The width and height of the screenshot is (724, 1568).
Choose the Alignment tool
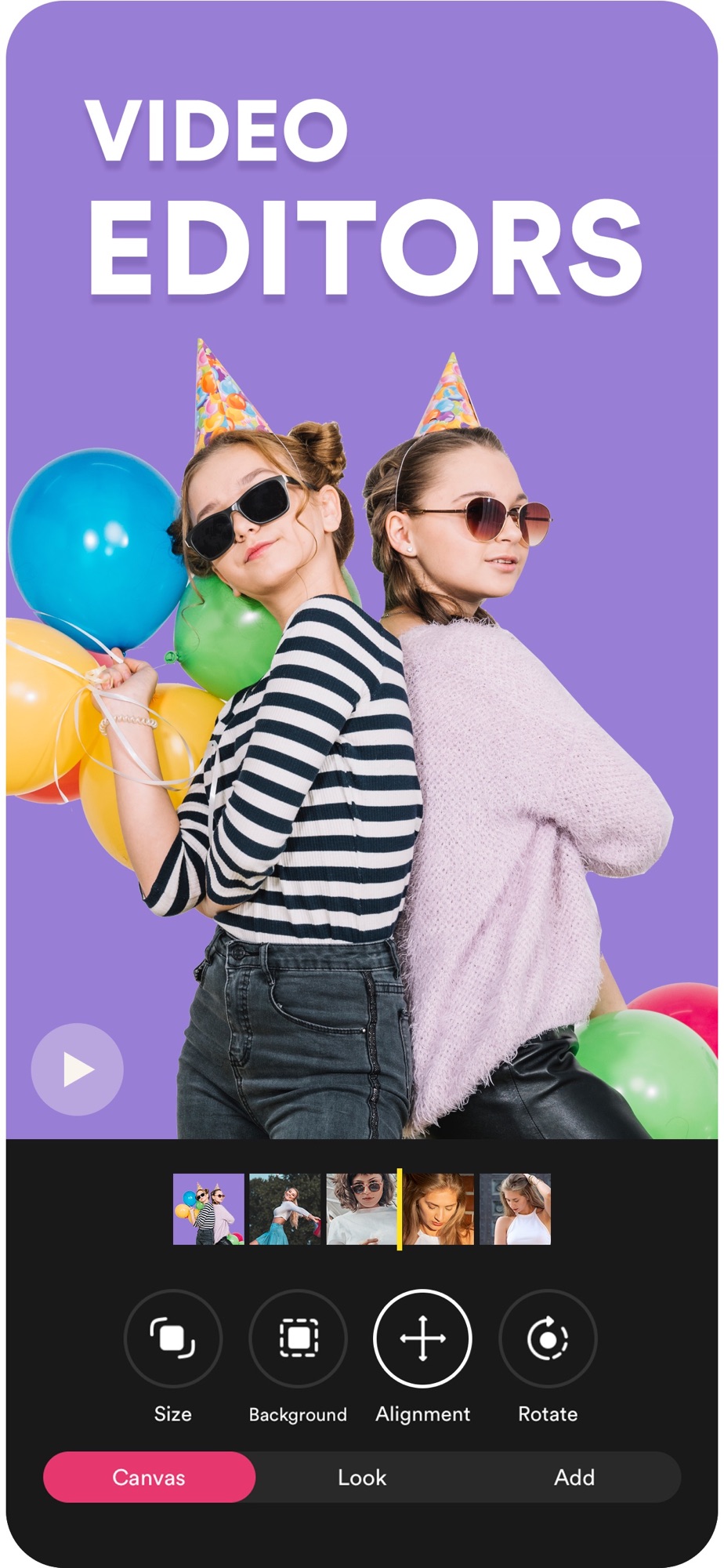422,1338
